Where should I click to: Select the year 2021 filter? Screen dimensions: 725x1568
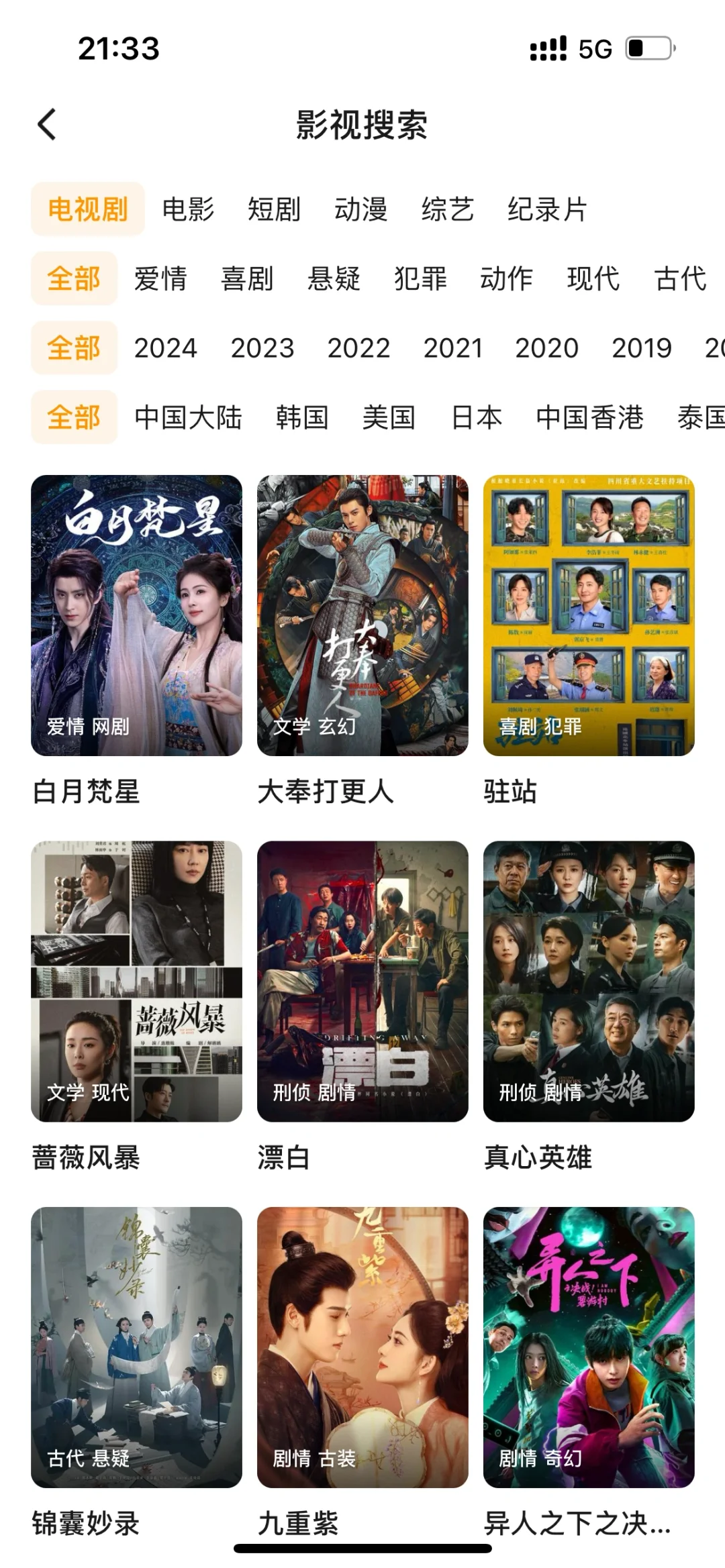pos(453,348)
